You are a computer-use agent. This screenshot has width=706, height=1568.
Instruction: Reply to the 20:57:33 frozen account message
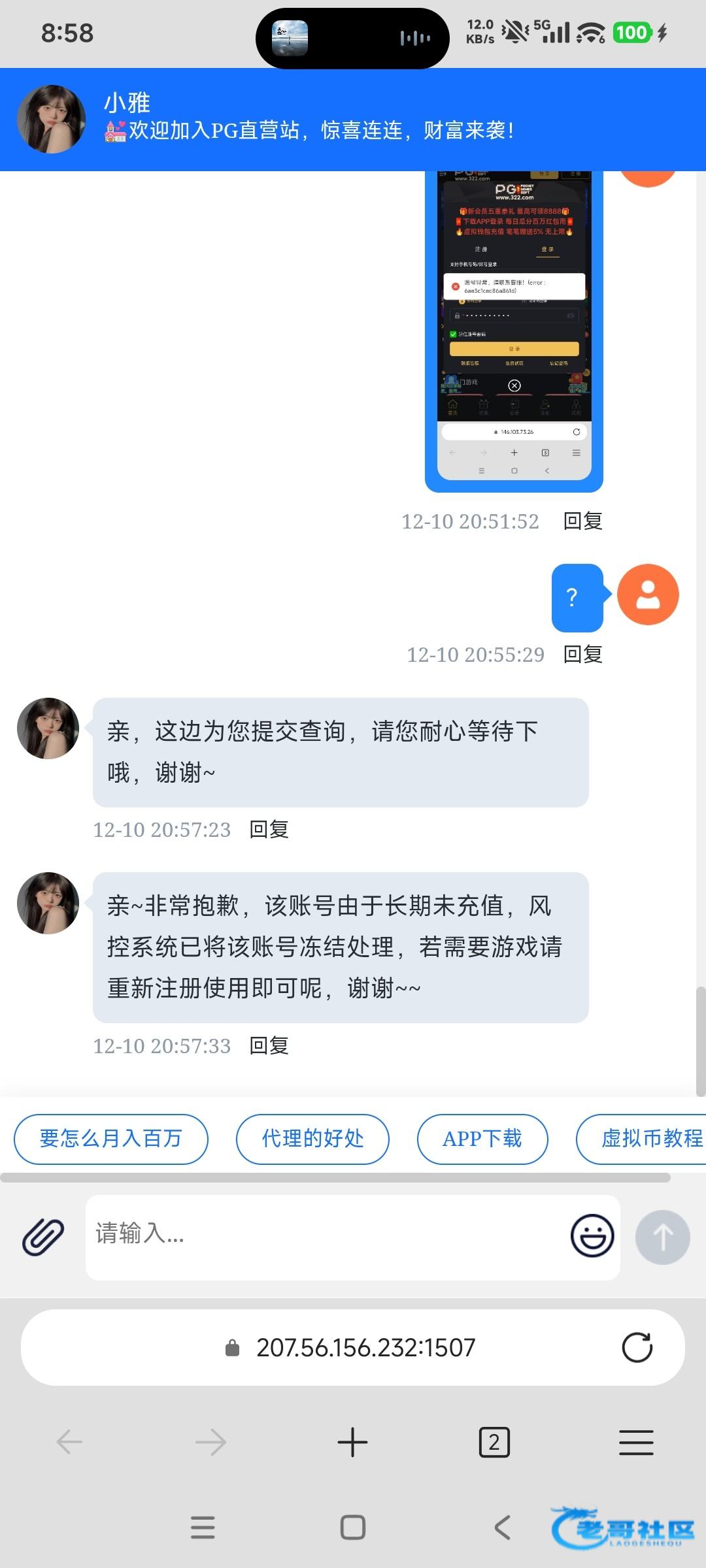[x=269, y=1046]
